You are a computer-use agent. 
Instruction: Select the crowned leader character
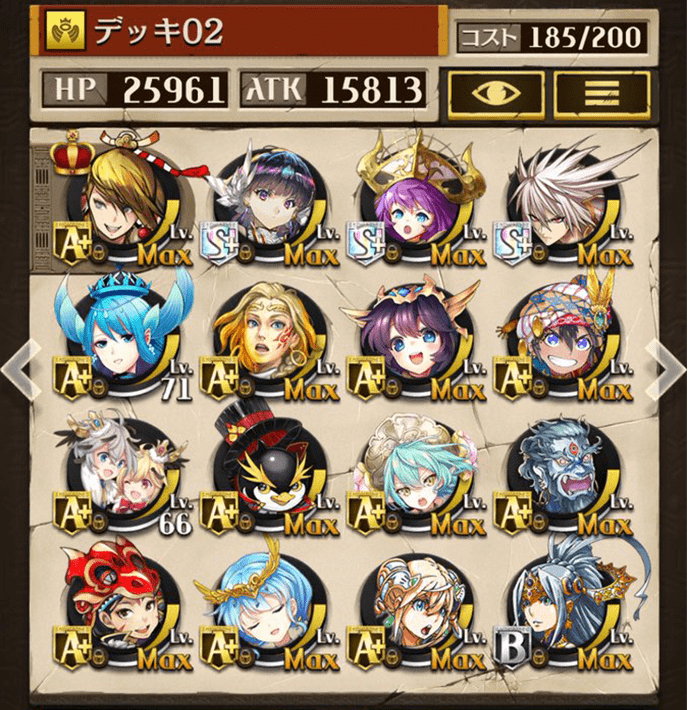[x=117, y=200]
